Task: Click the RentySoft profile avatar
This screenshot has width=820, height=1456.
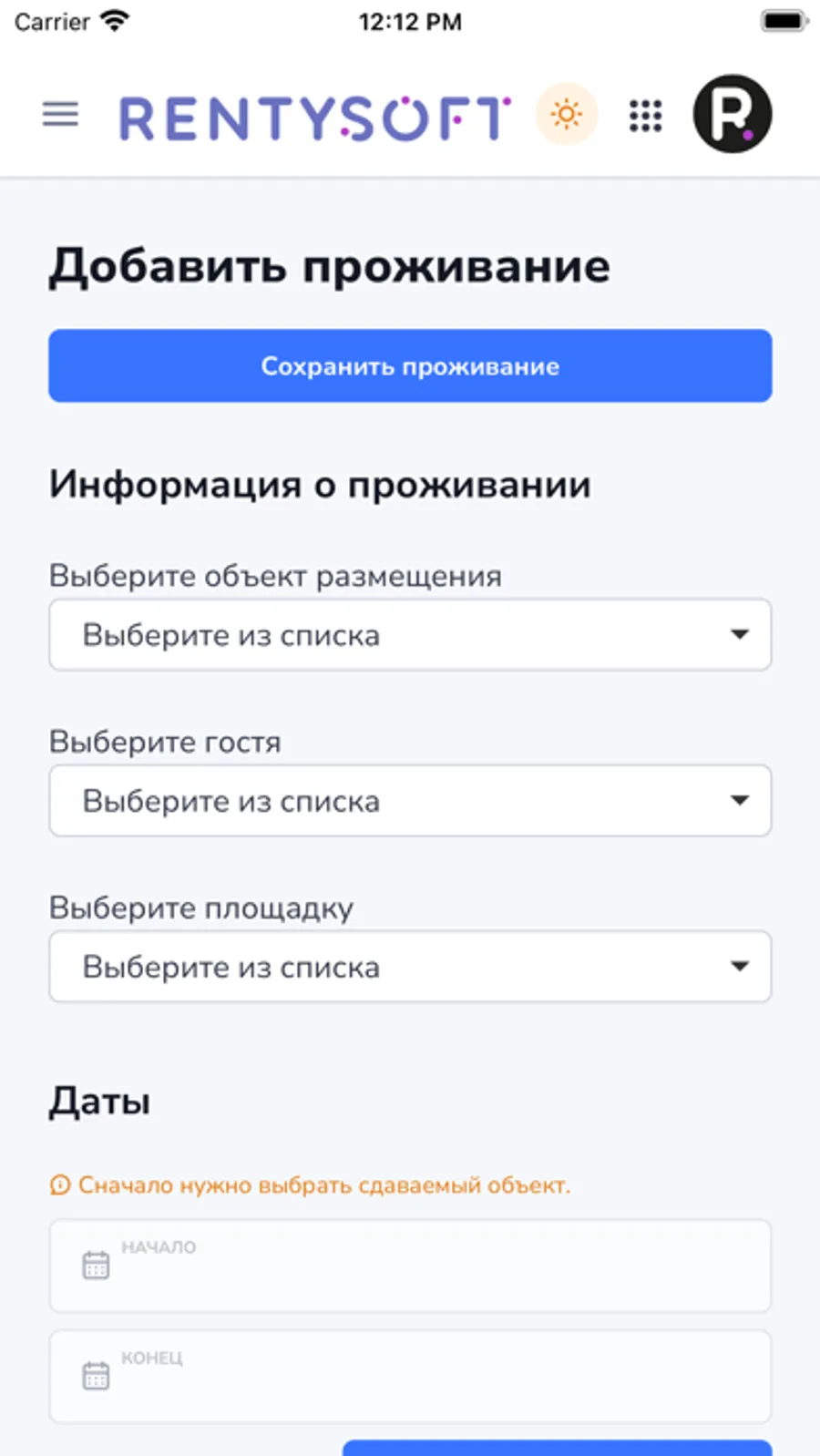Action: [732, 112]
